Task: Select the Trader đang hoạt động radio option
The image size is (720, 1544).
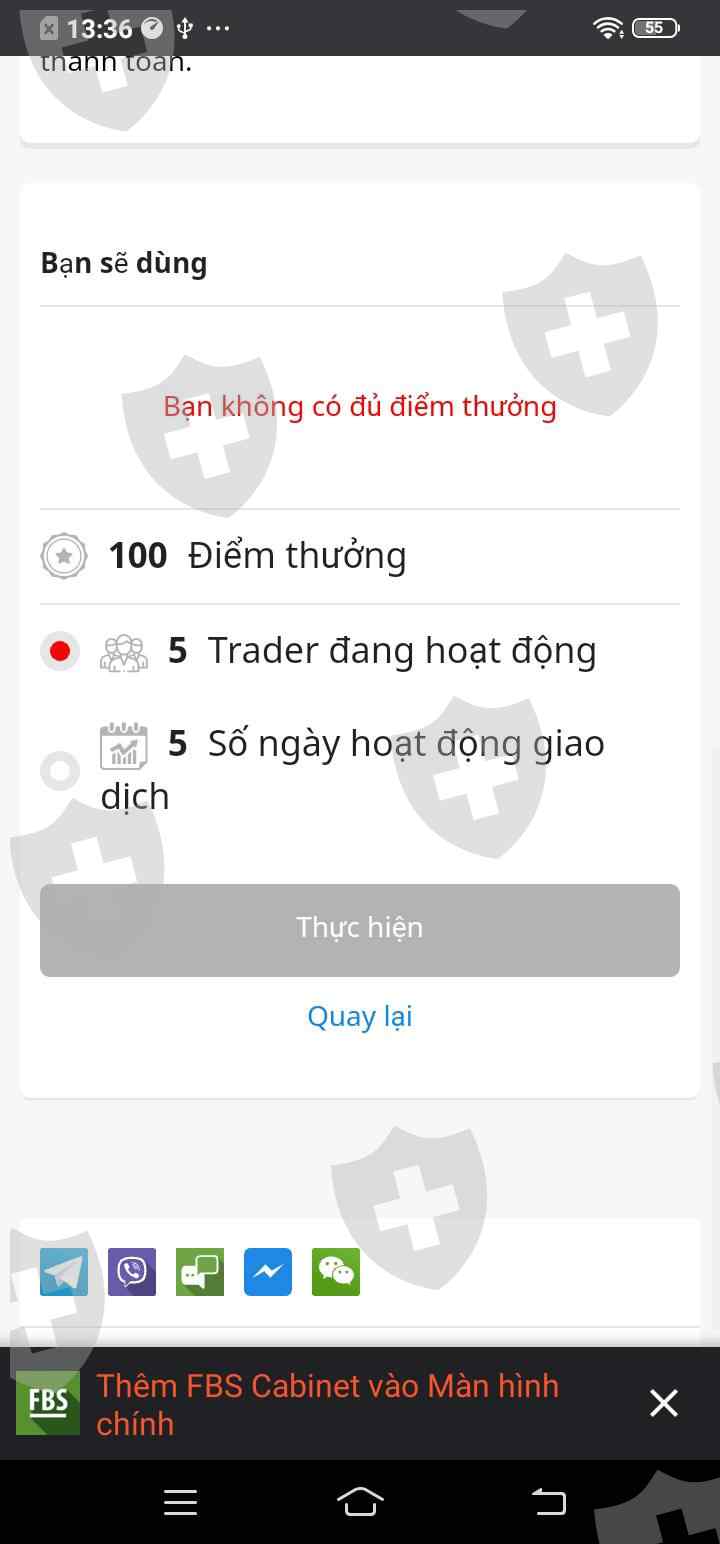Action: point(60,651)
